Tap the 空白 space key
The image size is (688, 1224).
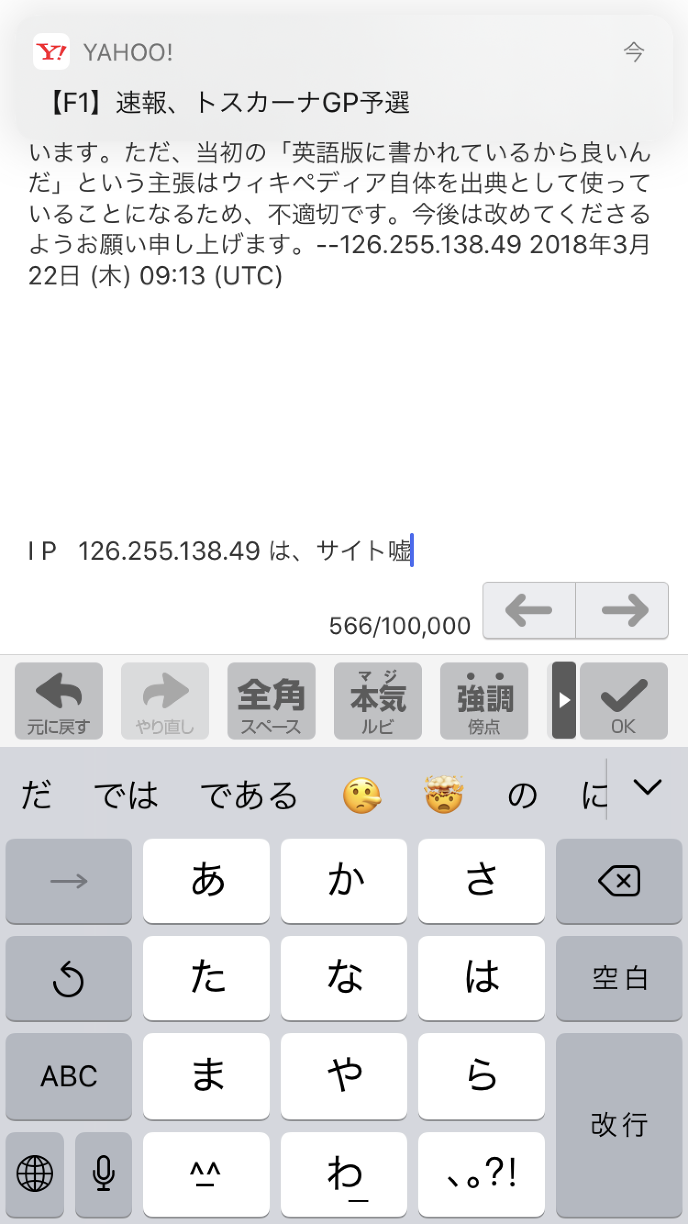pyautogui.click(x=618, y=978)
